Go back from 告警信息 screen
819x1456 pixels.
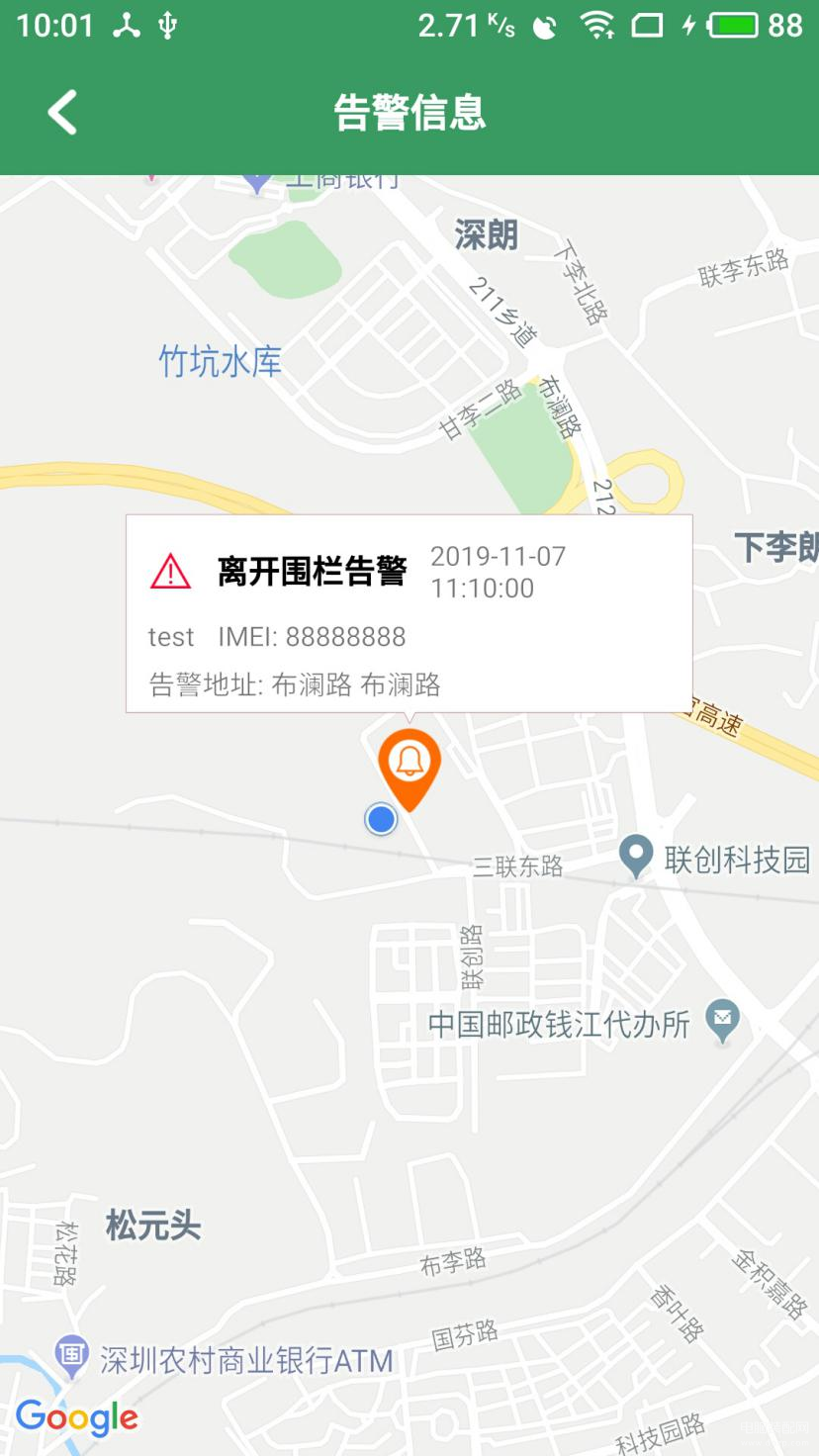click(62, 112)
